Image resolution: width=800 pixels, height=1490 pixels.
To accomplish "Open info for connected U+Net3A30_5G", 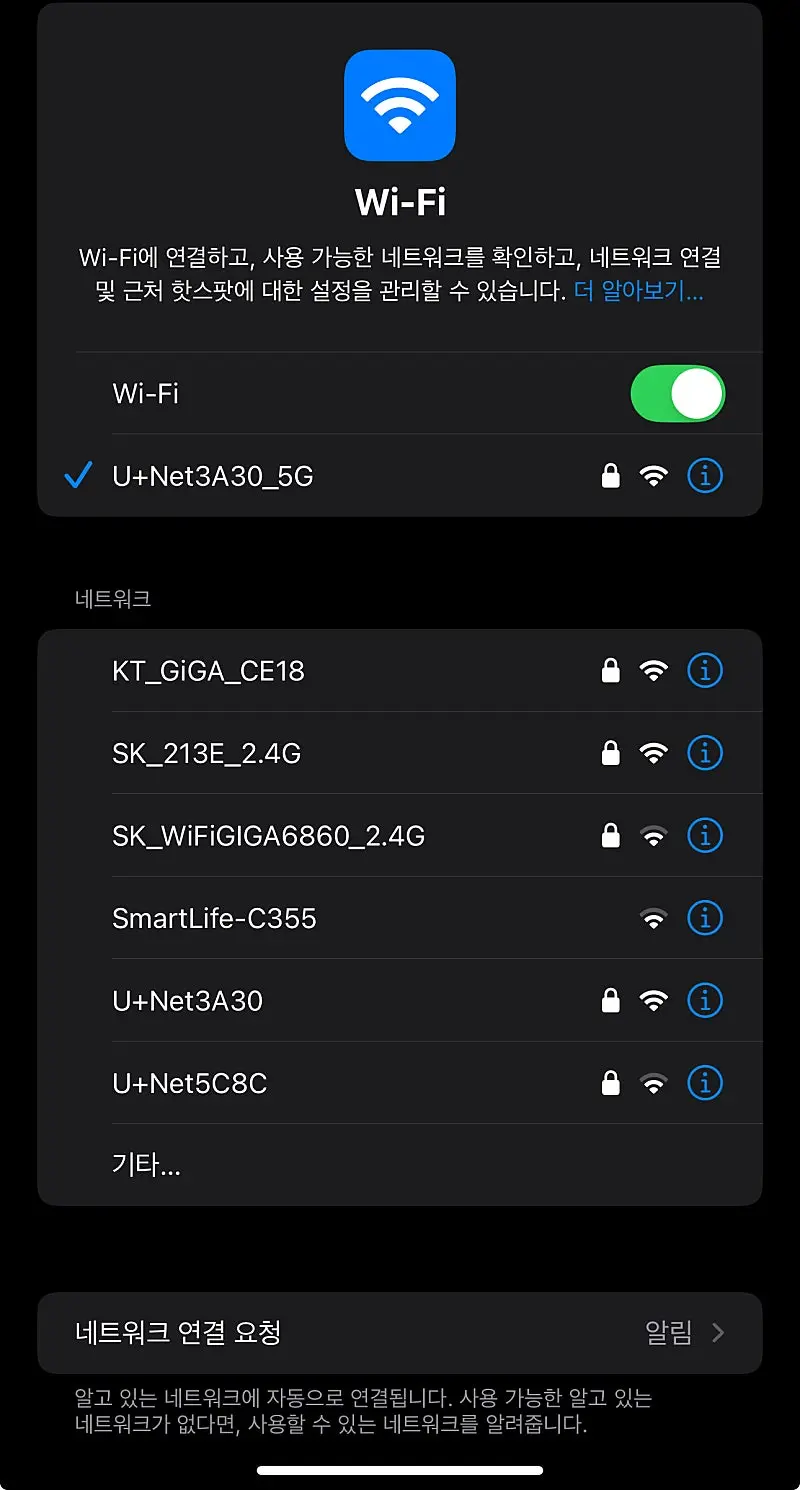I will (705, 476).
